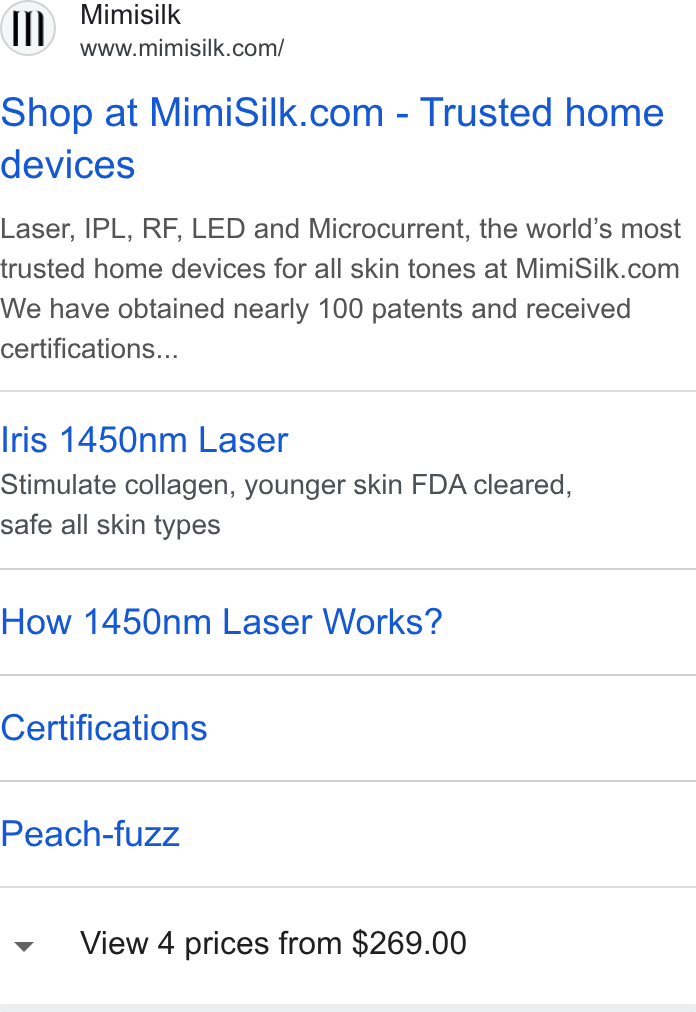Open the Iris 1450nm Laser sitelink
This screenshot has height=1012, width=696.
coord(144,440)
